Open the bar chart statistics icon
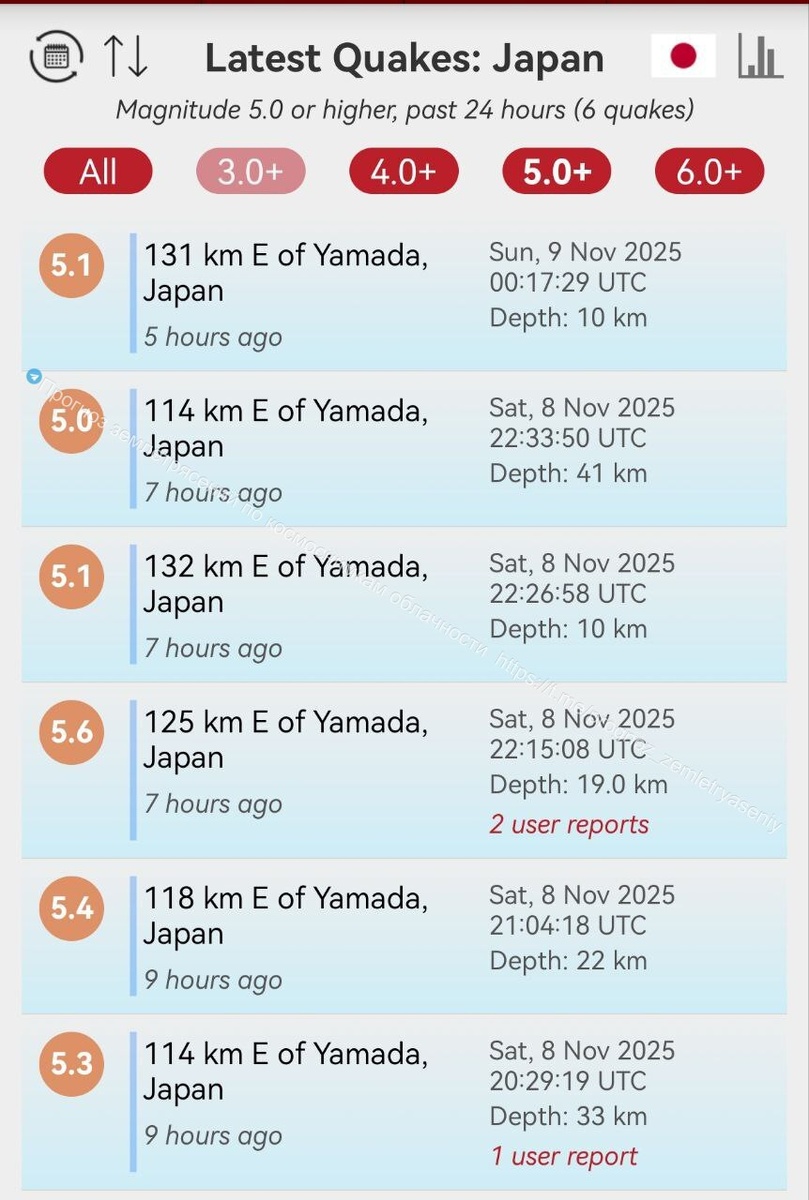The width and height of the screenshot is (809, 1200). pyautogui.click(x=760, y=56)
